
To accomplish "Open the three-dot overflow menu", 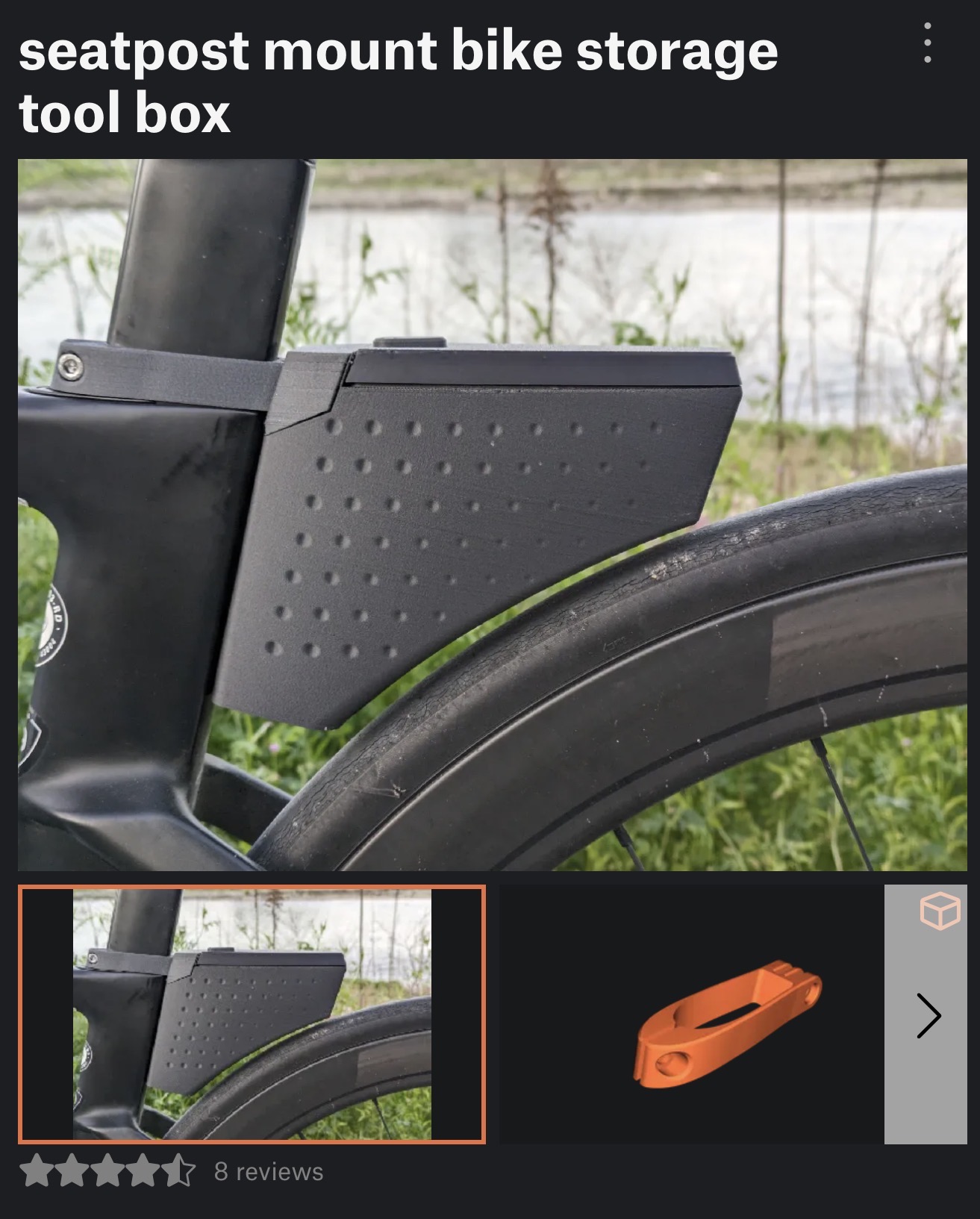I will pyautogui.click(x=927, y=43).
